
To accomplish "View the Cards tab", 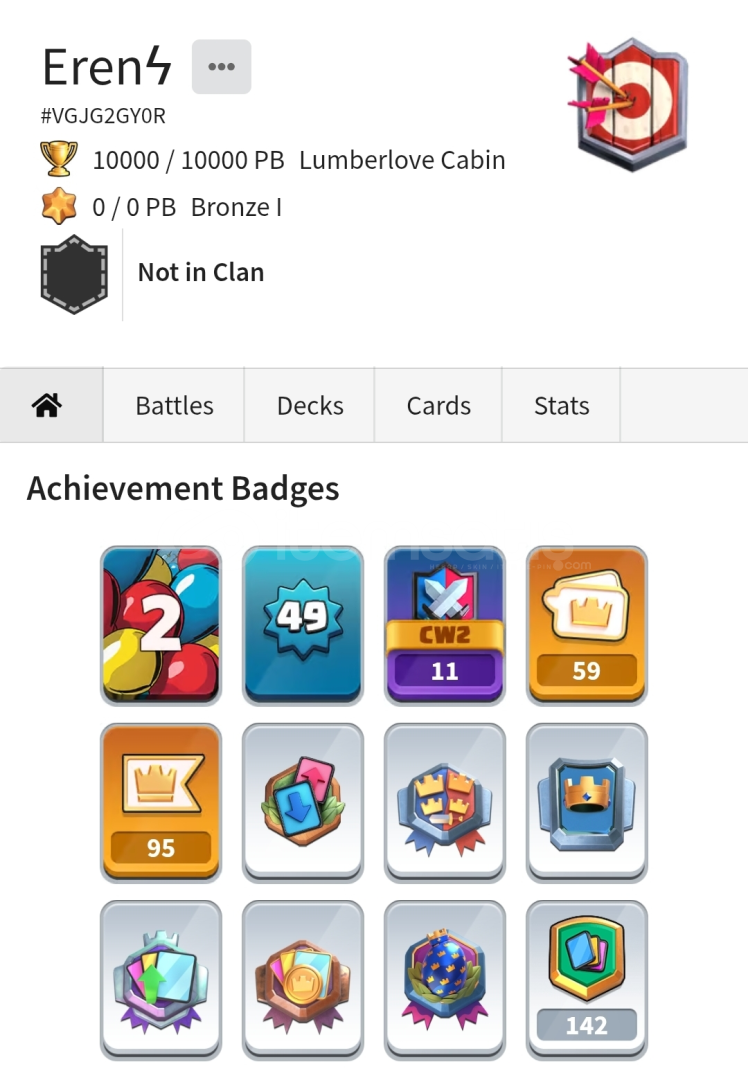I will (x=438, y=405).
